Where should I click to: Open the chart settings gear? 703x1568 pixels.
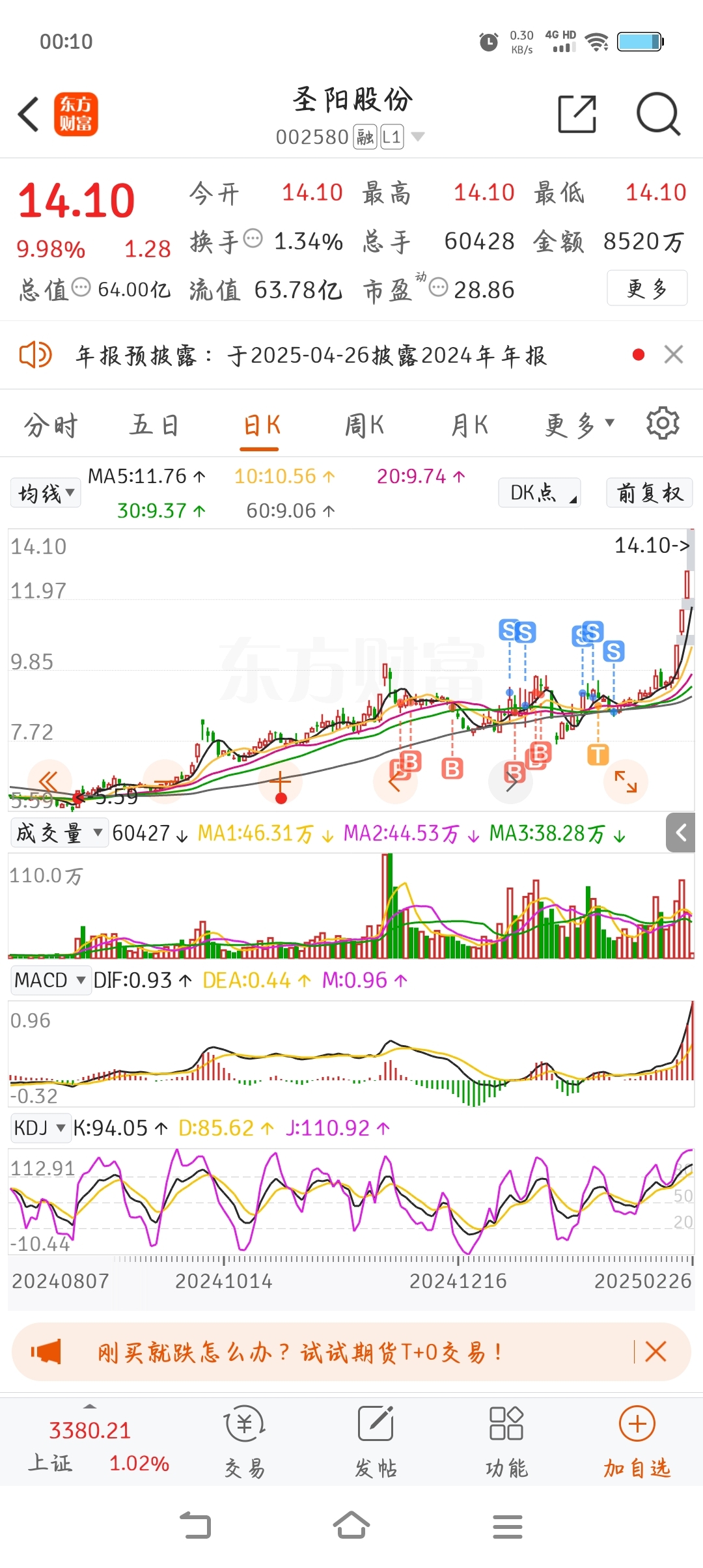[x=663, y=423]
